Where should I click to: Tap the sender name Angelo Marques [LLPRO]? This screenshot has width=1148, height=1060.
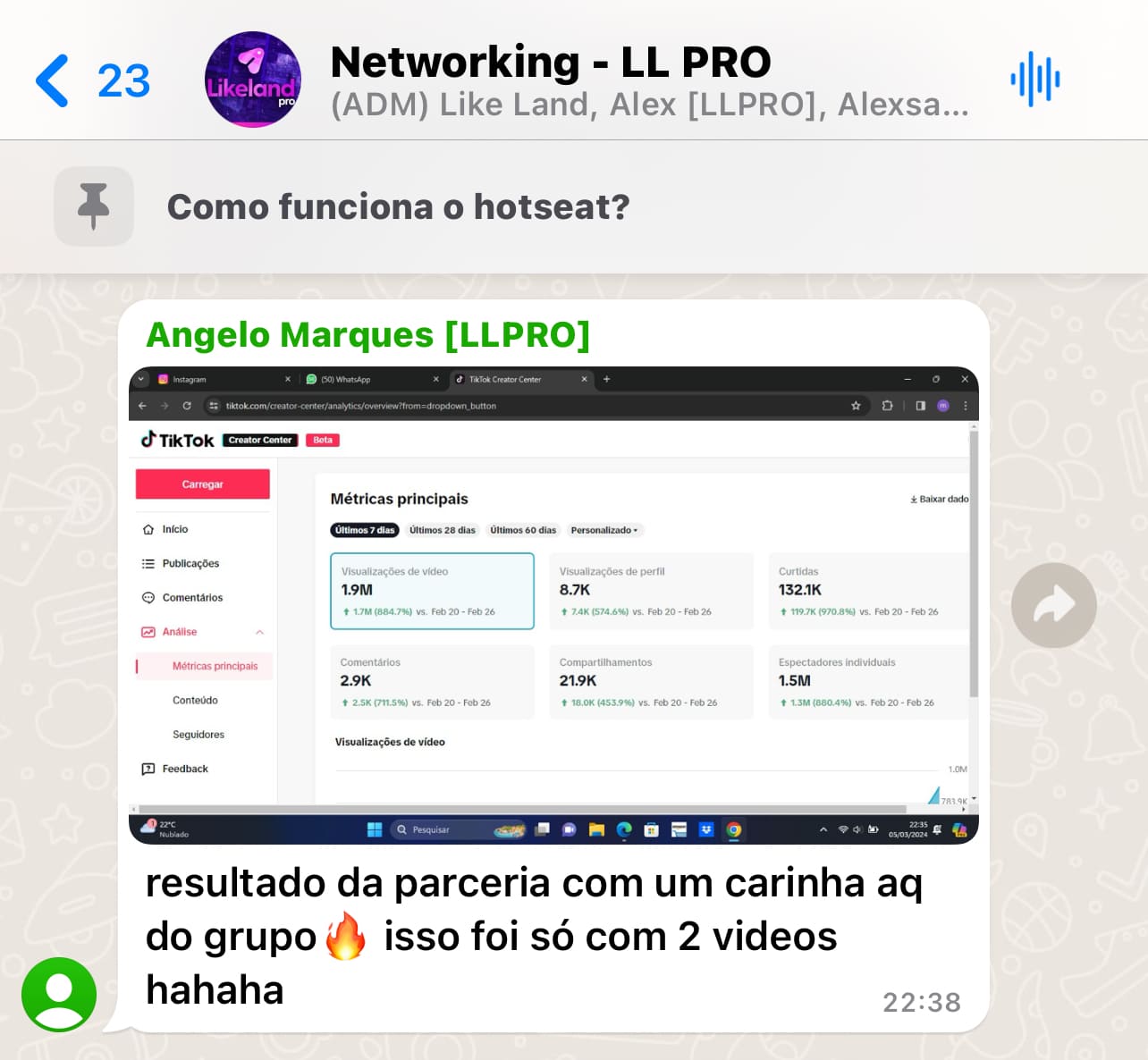[367, 335]
